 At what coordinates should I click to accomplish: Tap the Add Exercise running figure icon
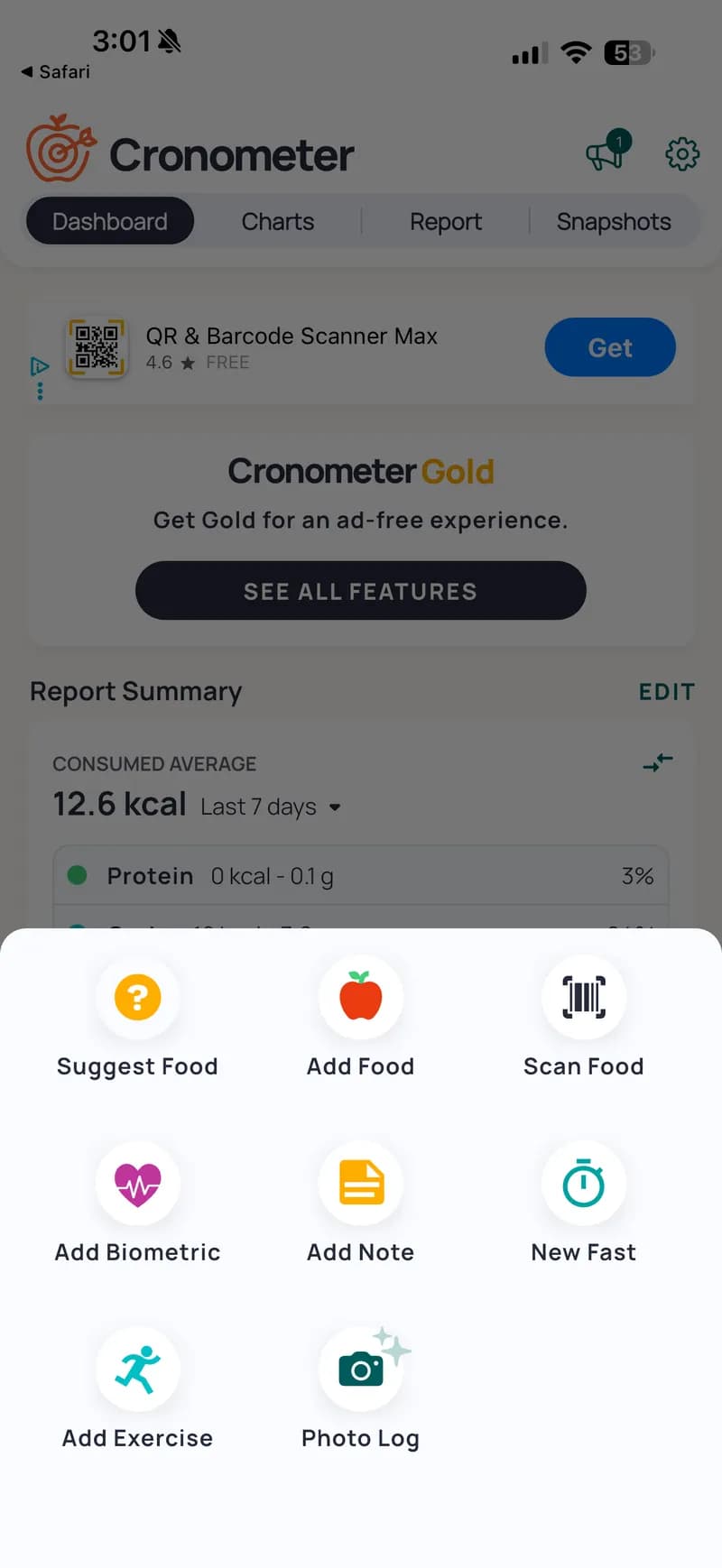pos(137,1369)
